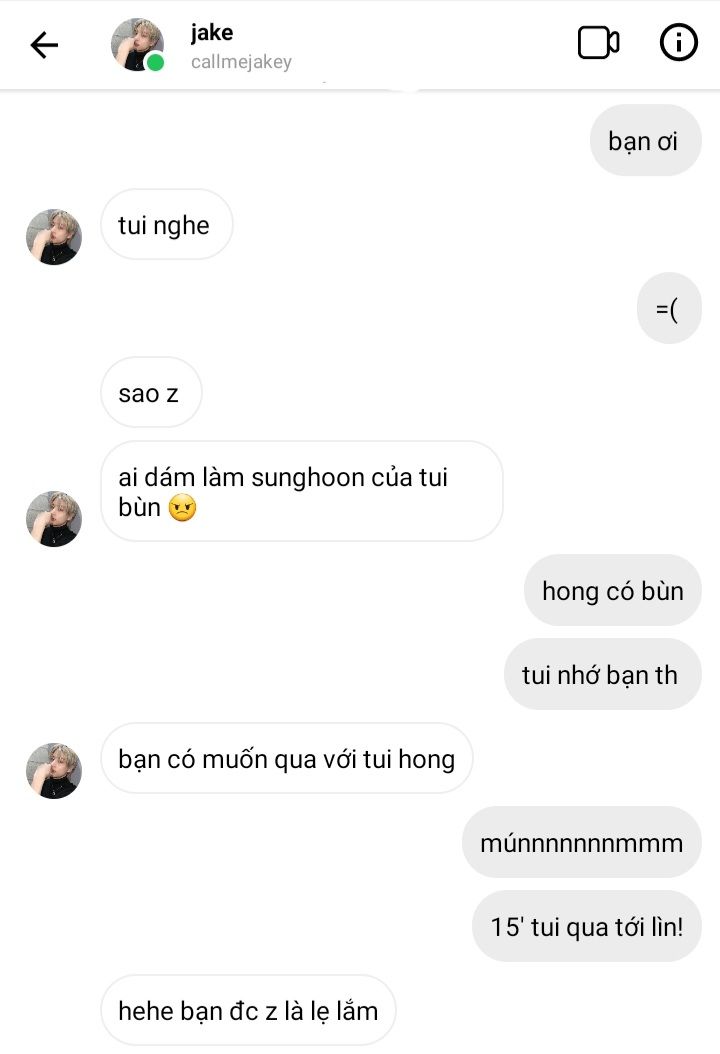
Task: Open conversation info details
Action: pyautogui.click(x=679, y=43)
